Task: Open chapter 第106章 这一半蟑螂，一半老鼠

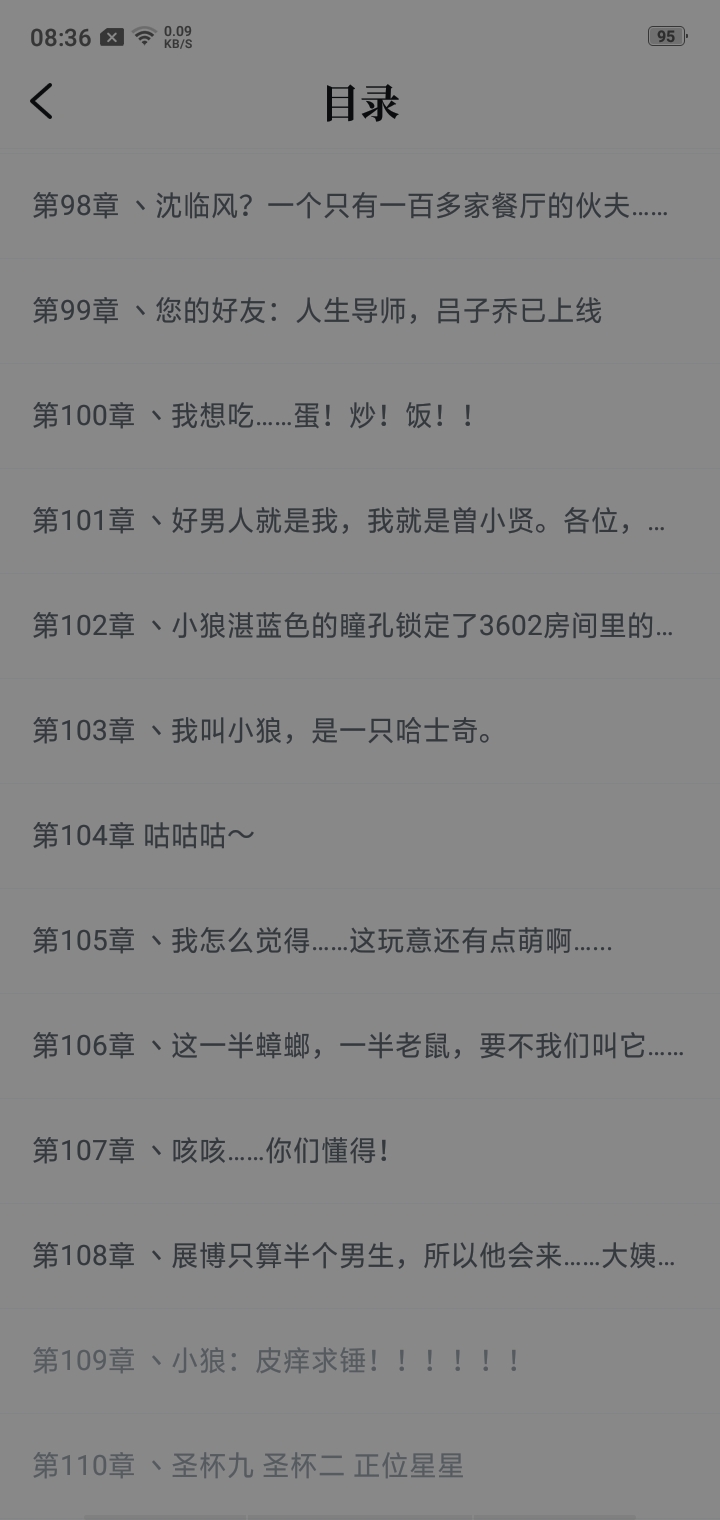Action: coord(357,1046)
